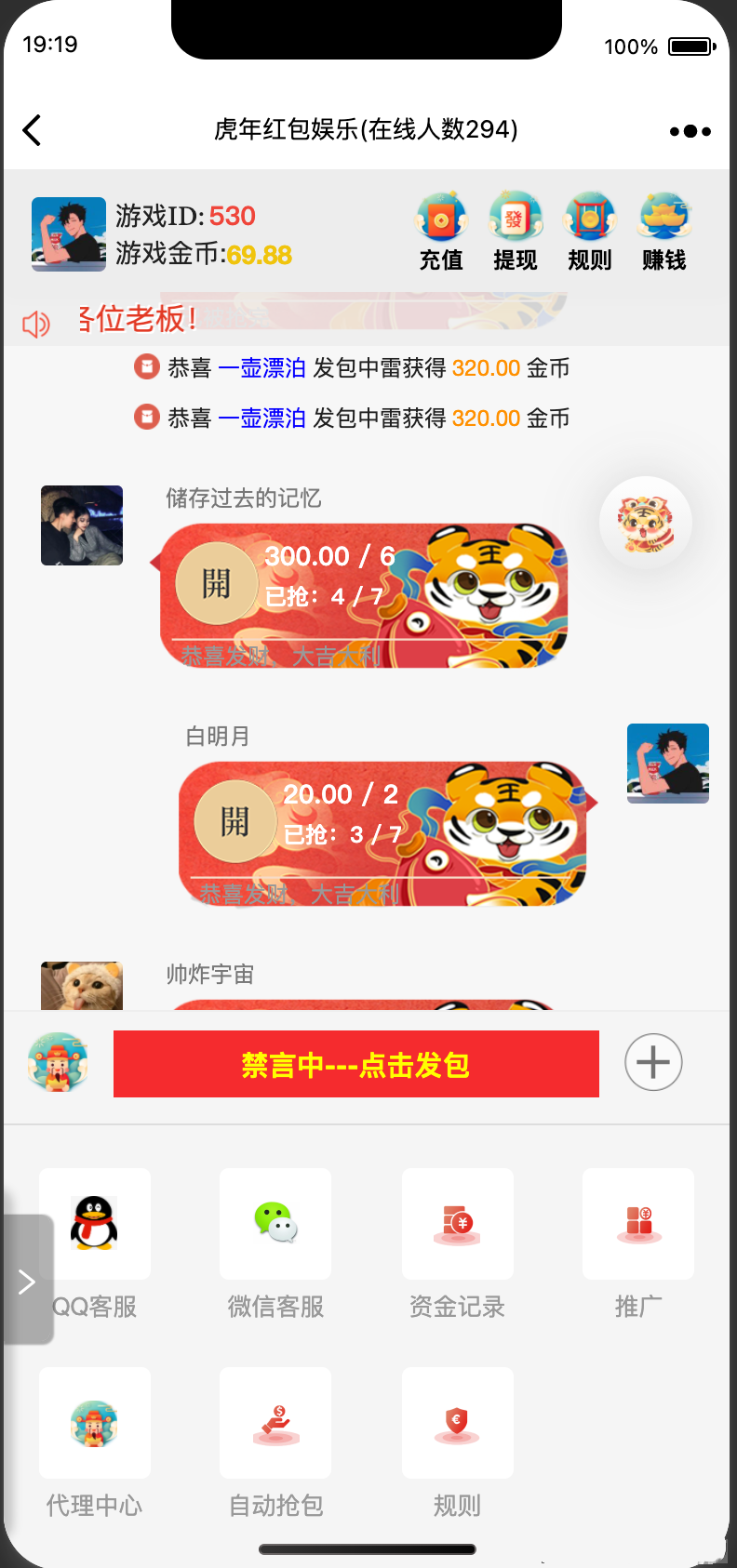Screen dimensions: 737x1568
Task: Open 微信客服 WeChat support
Action: [275, 1223]
